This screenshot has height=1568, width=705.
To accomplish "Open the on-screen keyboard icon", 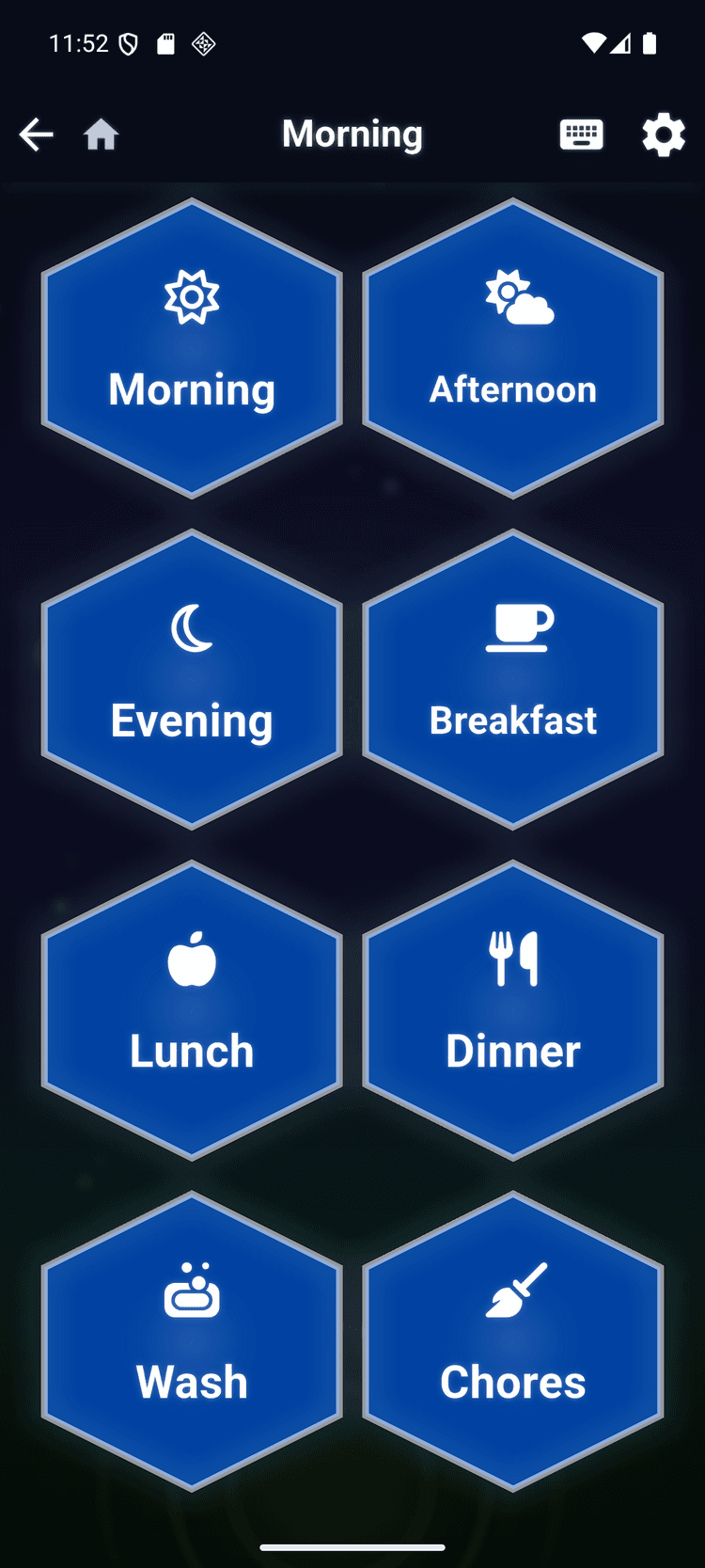I will coord(581,134).
